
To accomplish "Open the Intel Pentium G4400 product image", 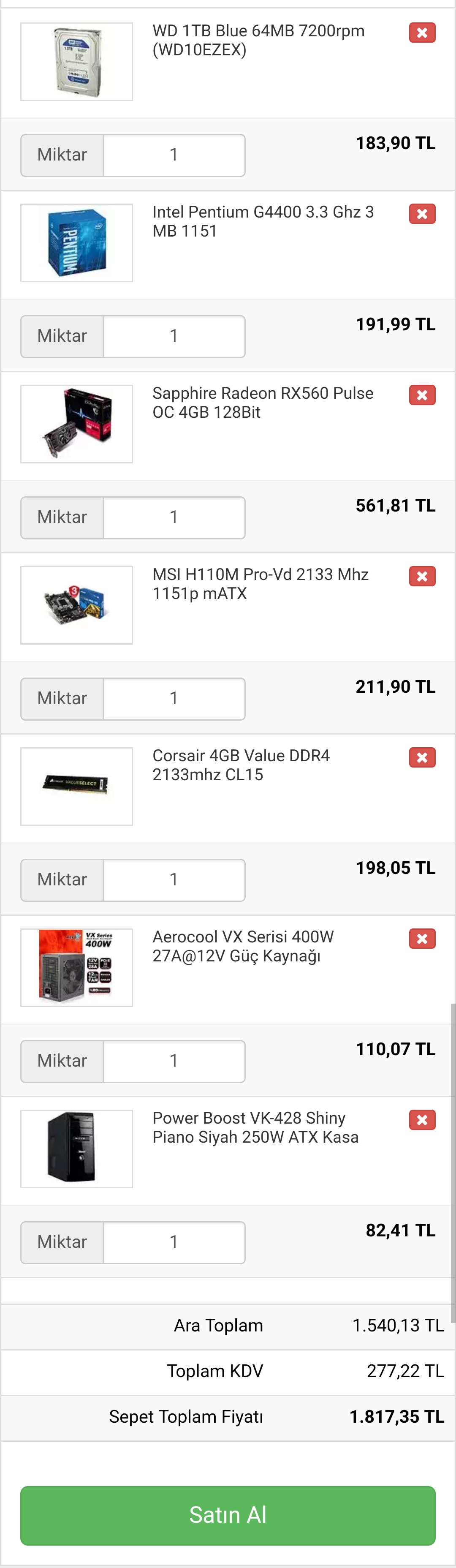I will pyautogui.click(x=77, y=243).
